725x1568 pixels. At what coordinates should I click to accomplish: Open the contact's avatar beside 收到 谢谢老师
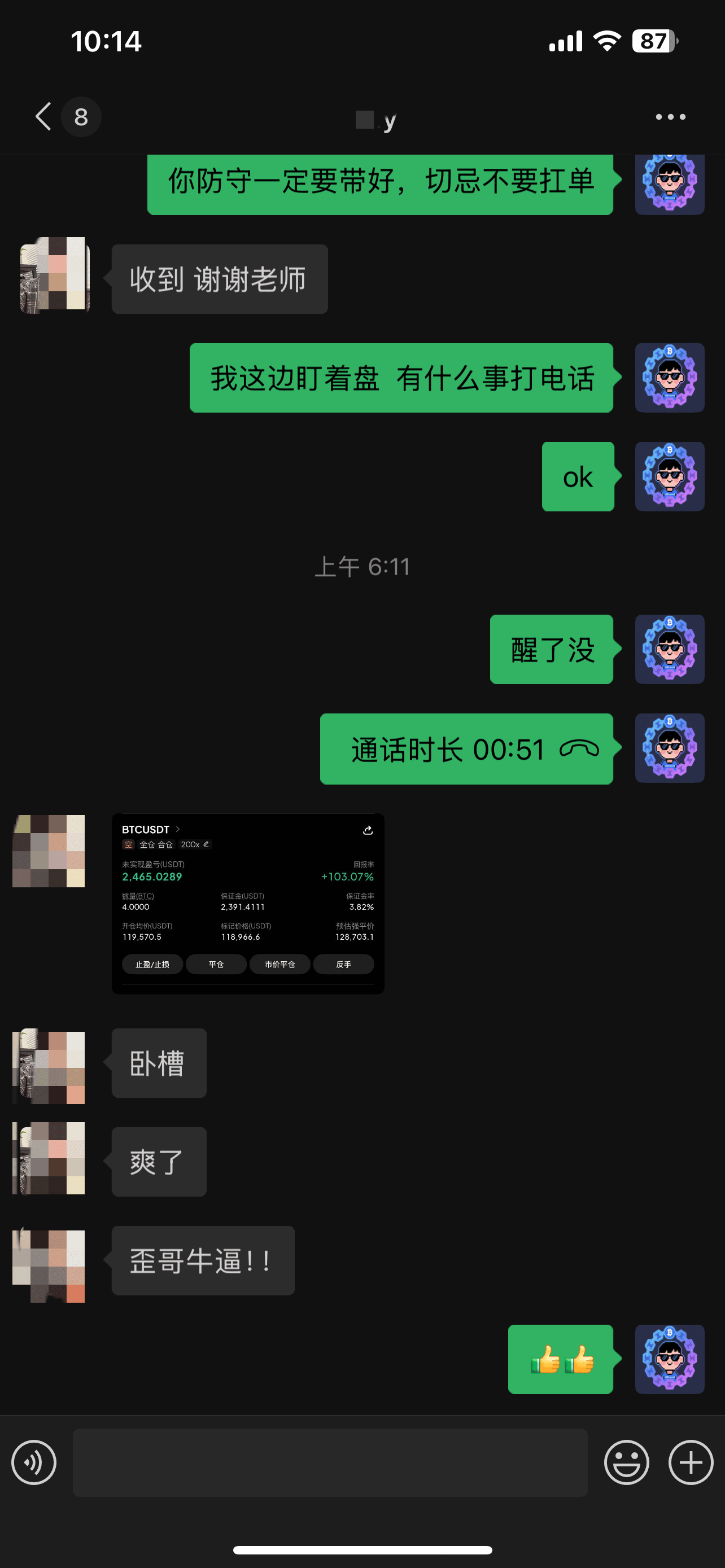tap(55, 275)
